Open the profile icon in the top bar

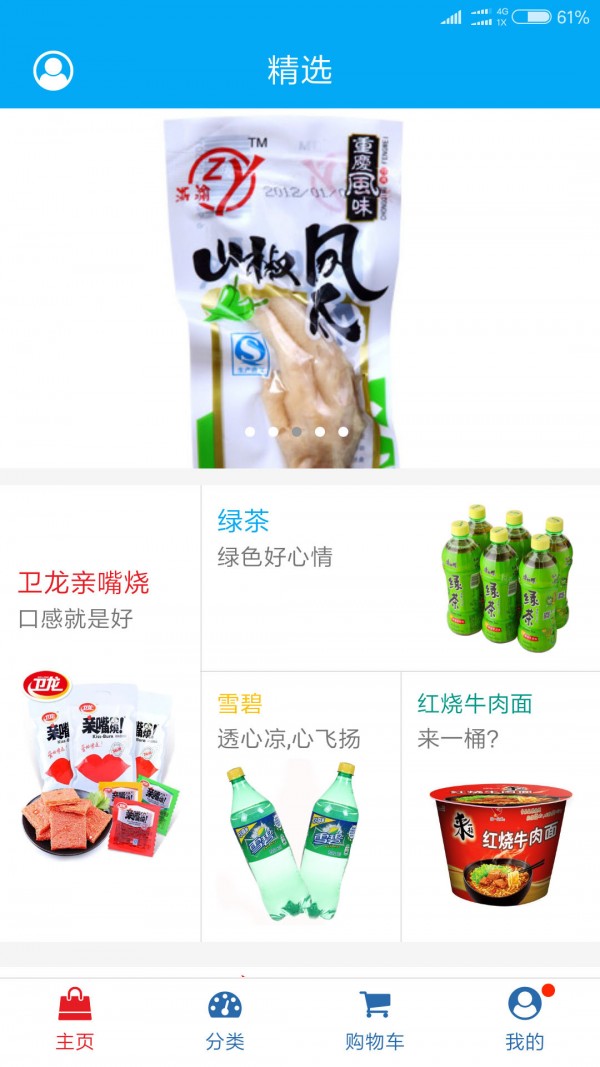point(53,71)
